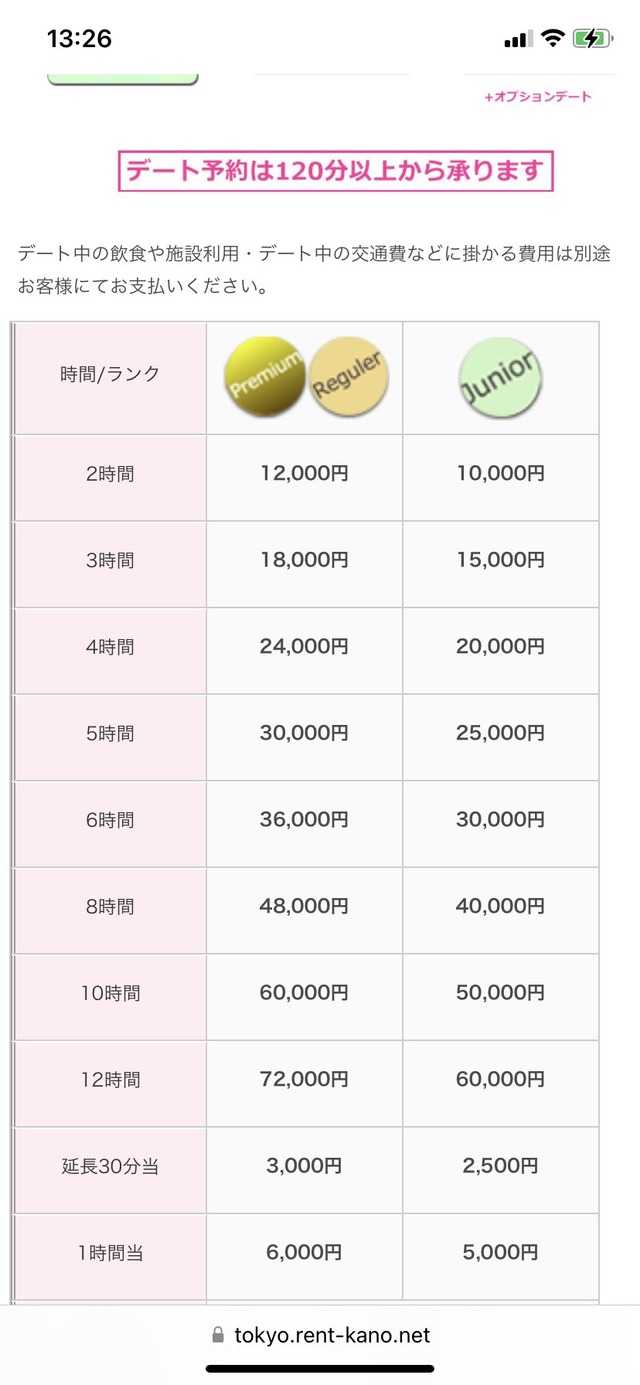Screen dimensions: 640x1385
Task: Tap the tokyo.rent-kano.net address bar
Action: pos(320,1335)
